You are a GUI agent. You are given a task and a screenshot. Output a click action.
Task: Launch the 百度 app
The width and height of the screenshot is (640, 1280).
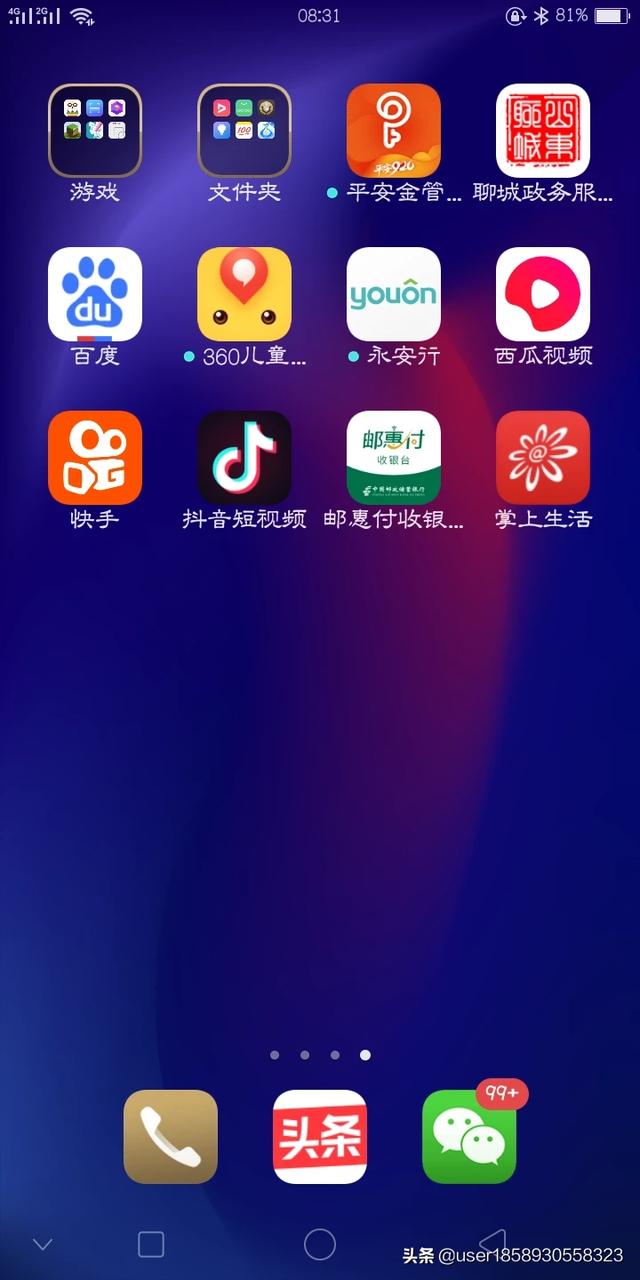(x=95, y=294)
